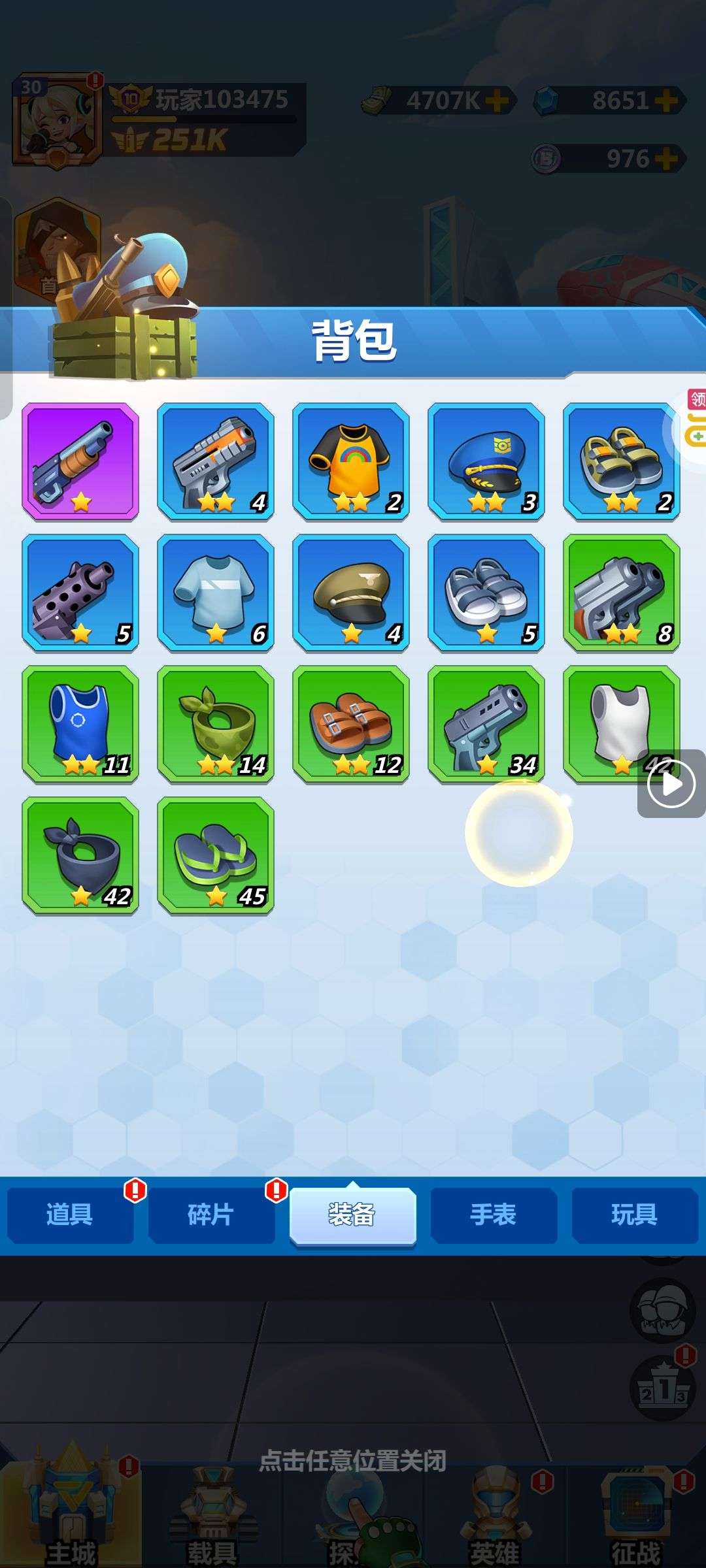The width and height of the screenshot is (706, 1568).
Task: Open the 手表 tab
Action: 493,1214
